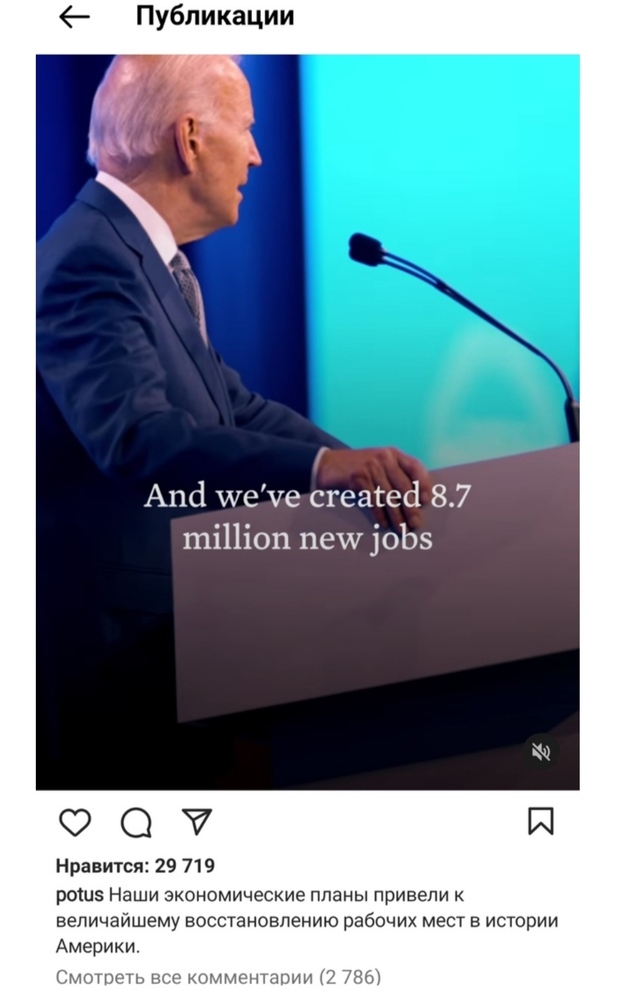Unmute the video sound
617x994 pixels.
541,753
